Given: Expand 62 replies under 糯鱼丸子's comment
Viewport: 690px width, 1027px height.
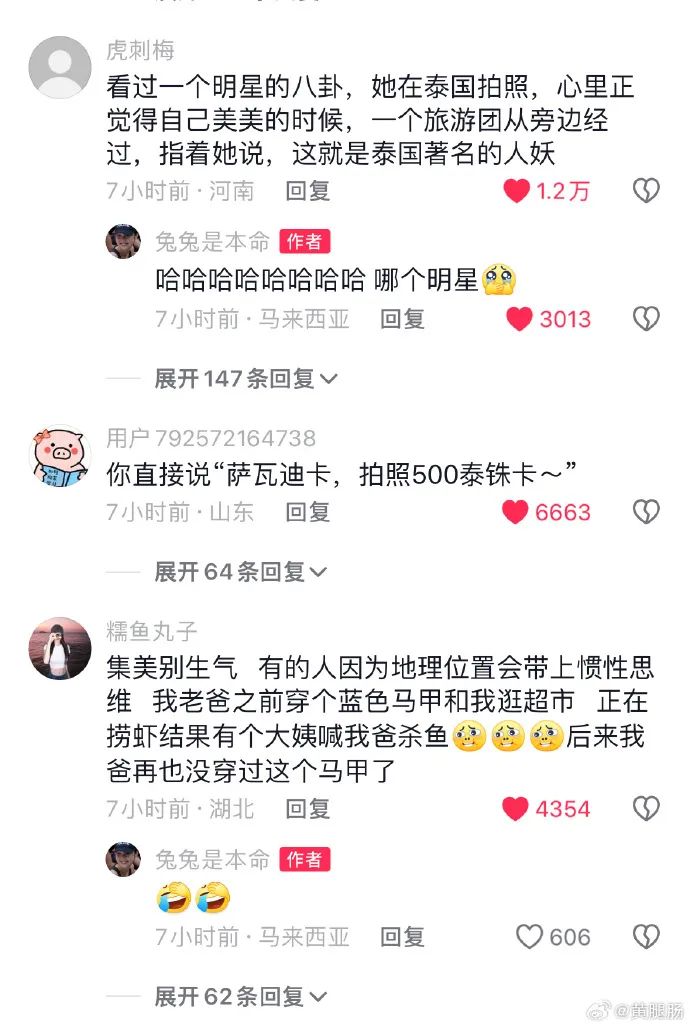Looking at the screenshot, I should coord(240,997).
